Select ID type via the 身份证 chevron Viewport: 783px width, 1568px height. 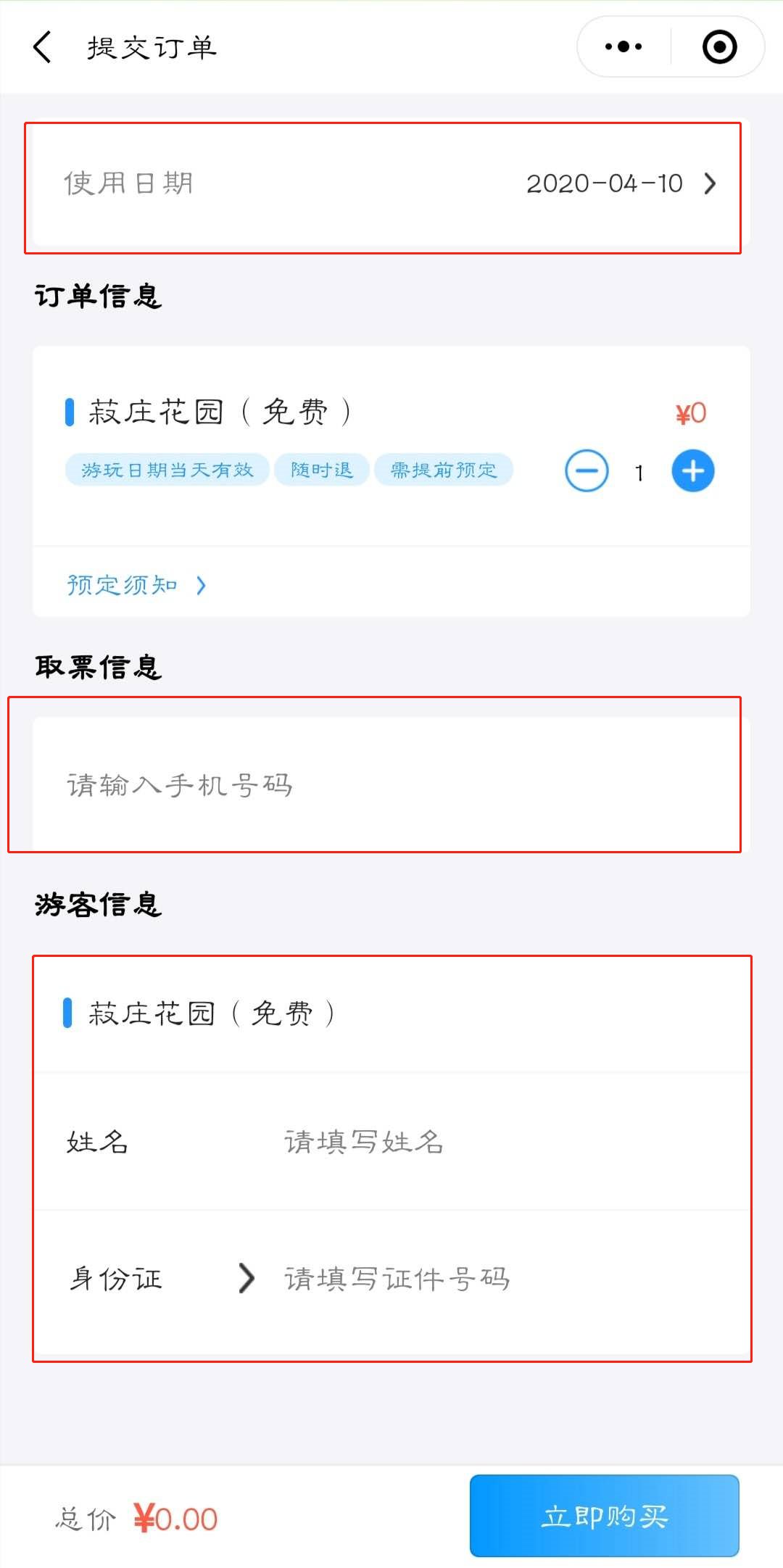(246, 1278)
